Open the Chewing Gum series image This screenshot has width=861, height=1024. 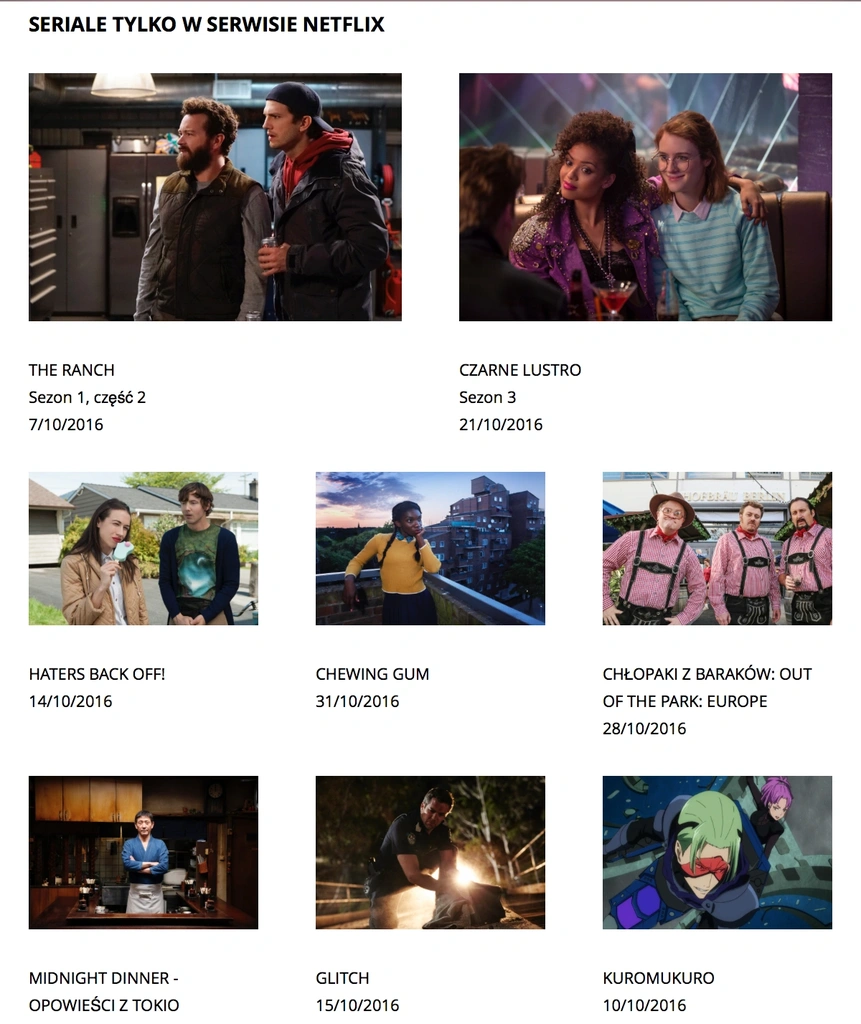[x=430, y=549]
